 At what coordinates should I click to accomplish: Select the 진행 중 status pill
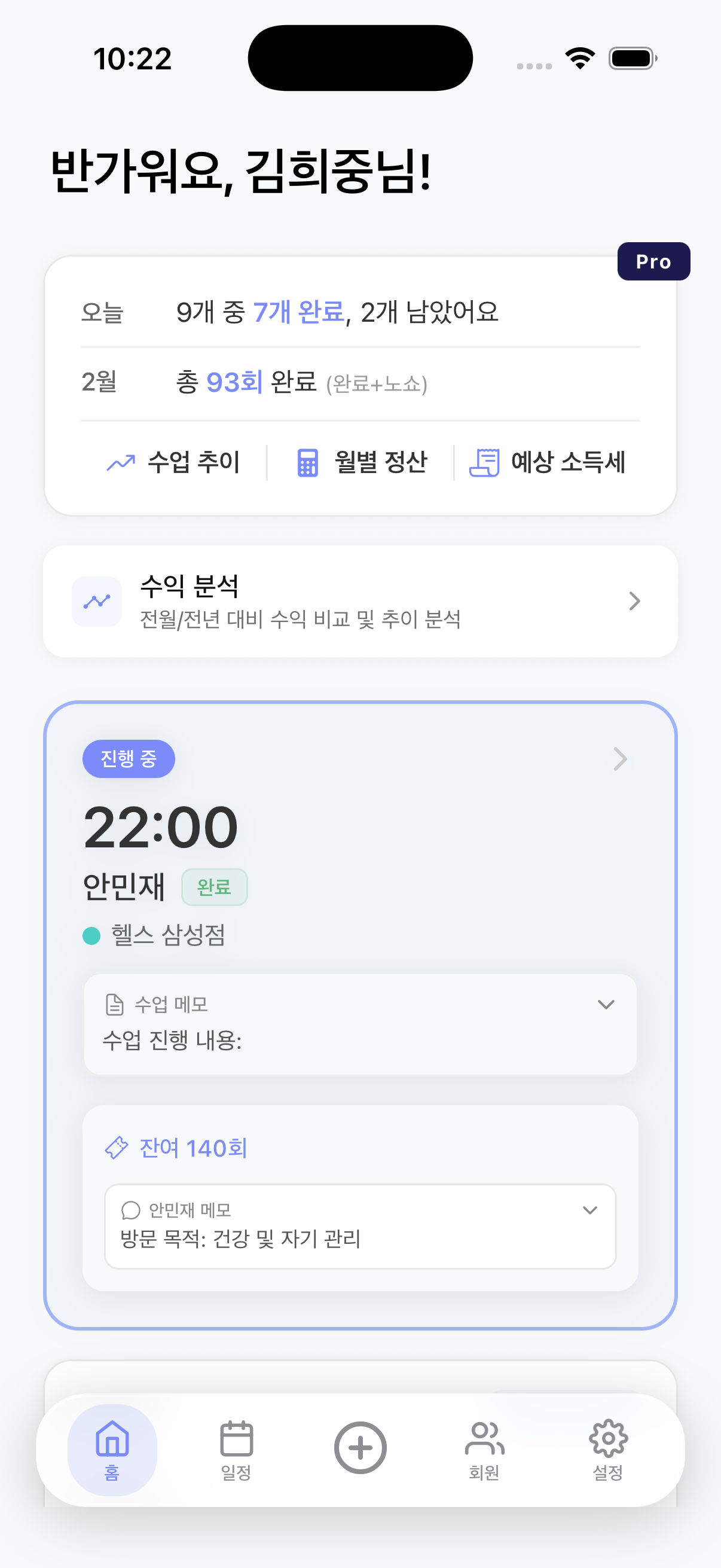pos(129,758)
